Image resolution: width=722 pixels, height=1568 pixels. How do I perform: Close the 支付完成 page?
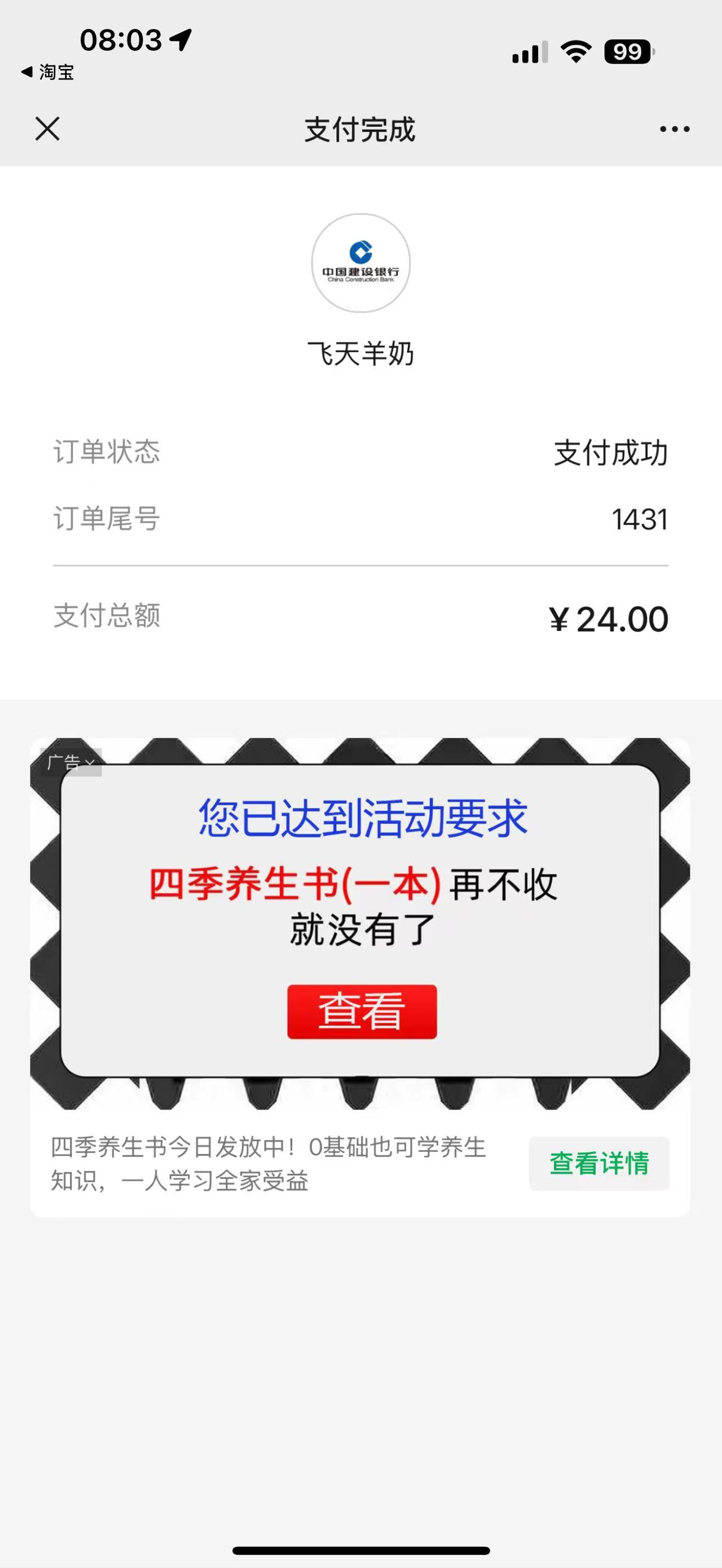47,129
